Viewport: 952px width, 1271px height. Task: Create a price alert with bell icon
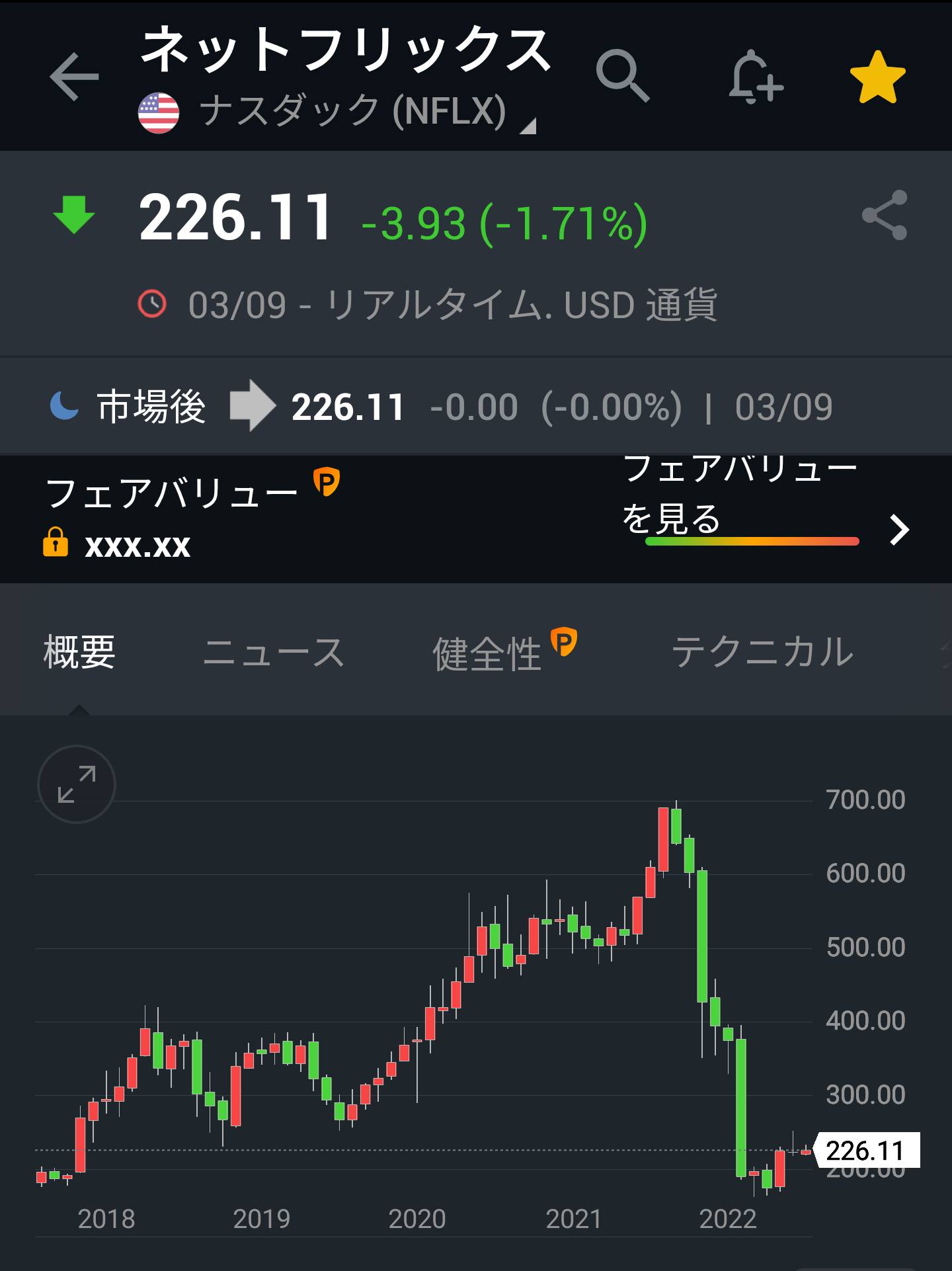pyautogui.click(x=756, y=77)
